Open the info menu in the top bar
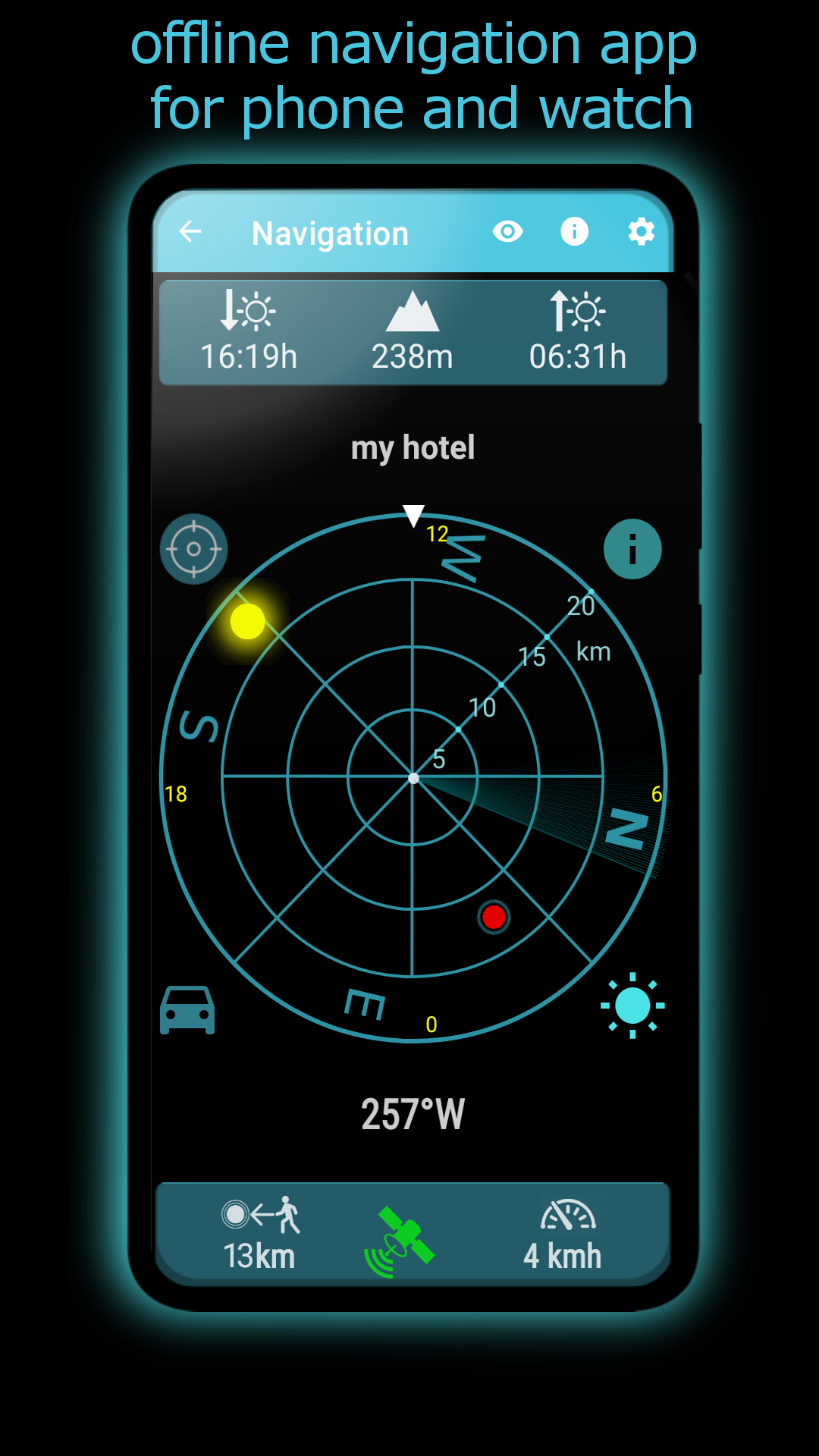The image size is (819, 1456). pos(574,231)
